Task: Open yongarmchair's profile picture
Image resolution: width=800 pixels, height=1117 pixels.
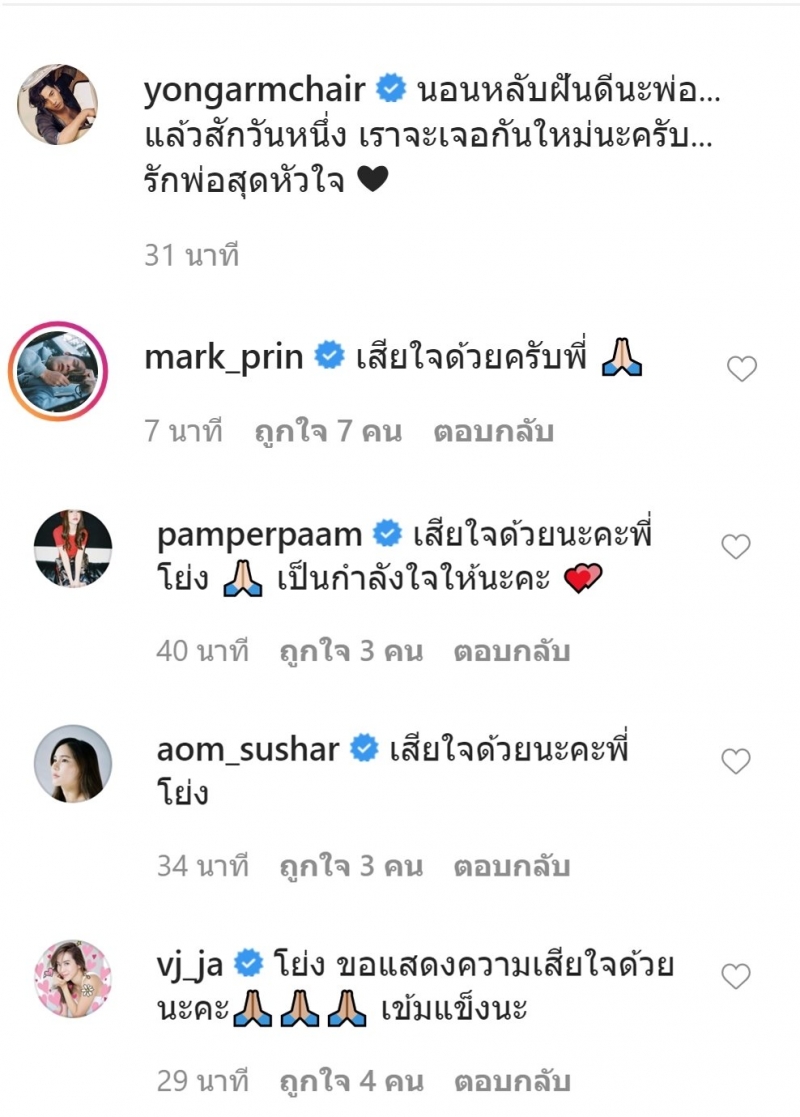Action: (58, 103)
